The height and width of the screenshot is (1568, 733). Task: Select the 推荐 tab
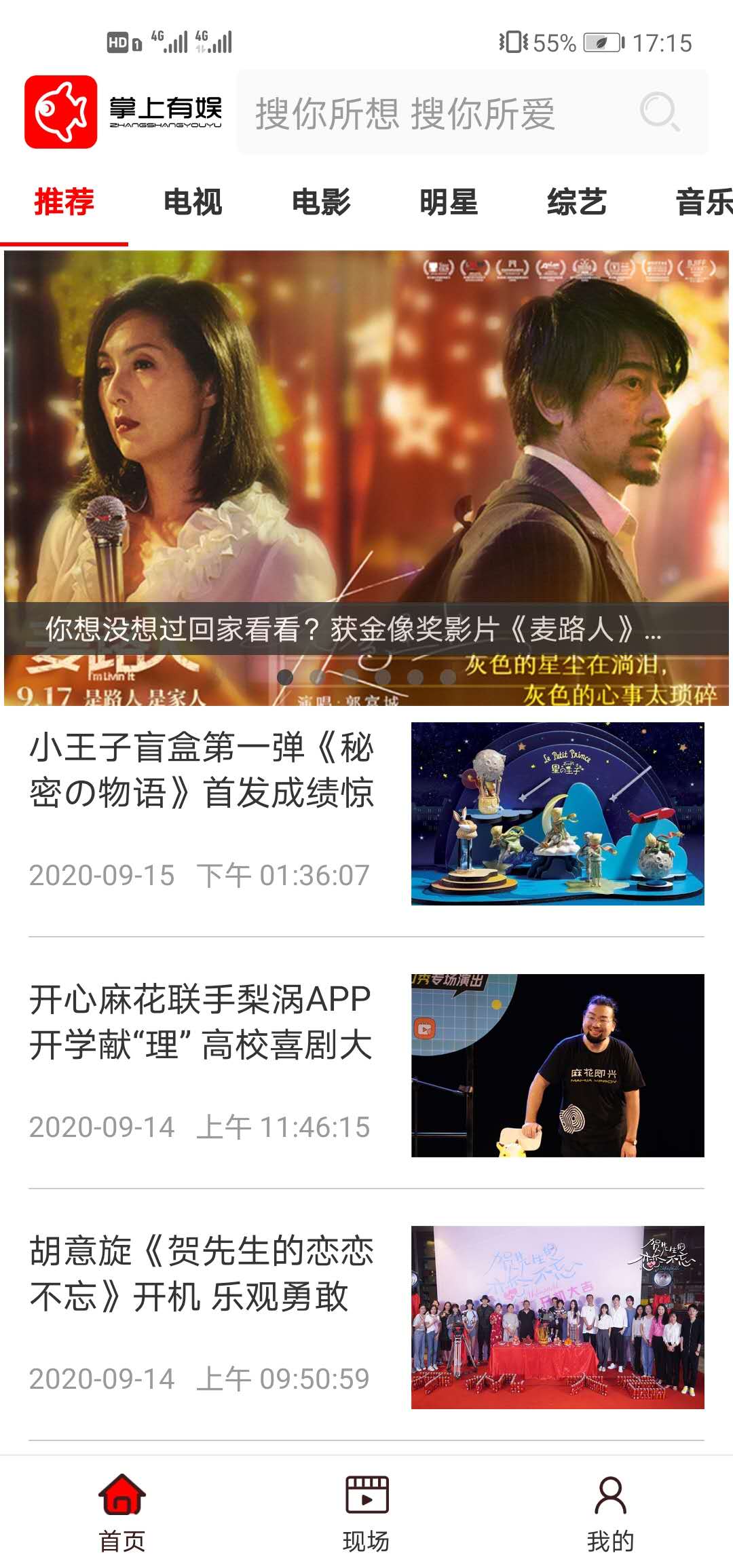(64, 202)
